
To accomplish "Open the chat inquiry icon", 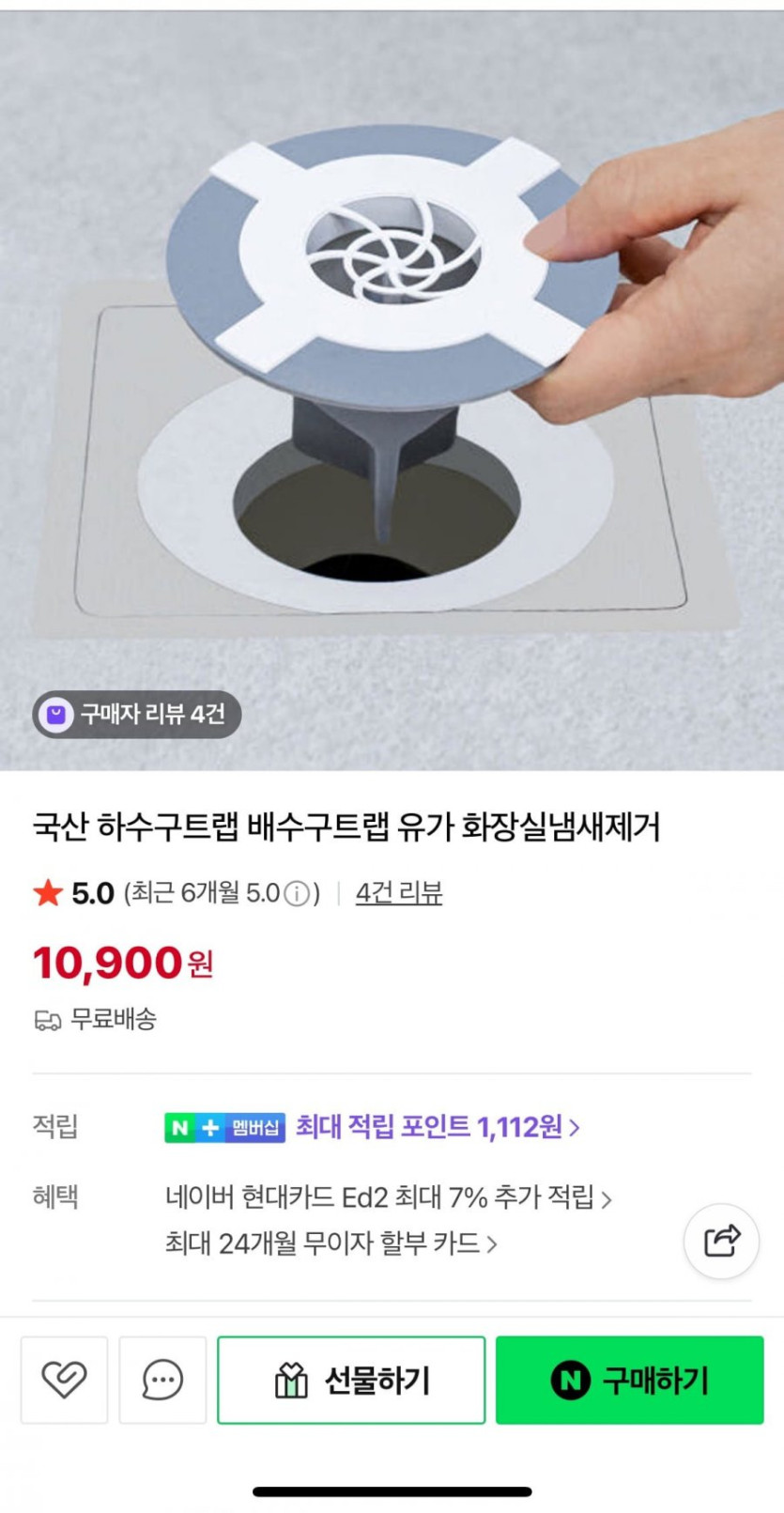I will 162,1380.
